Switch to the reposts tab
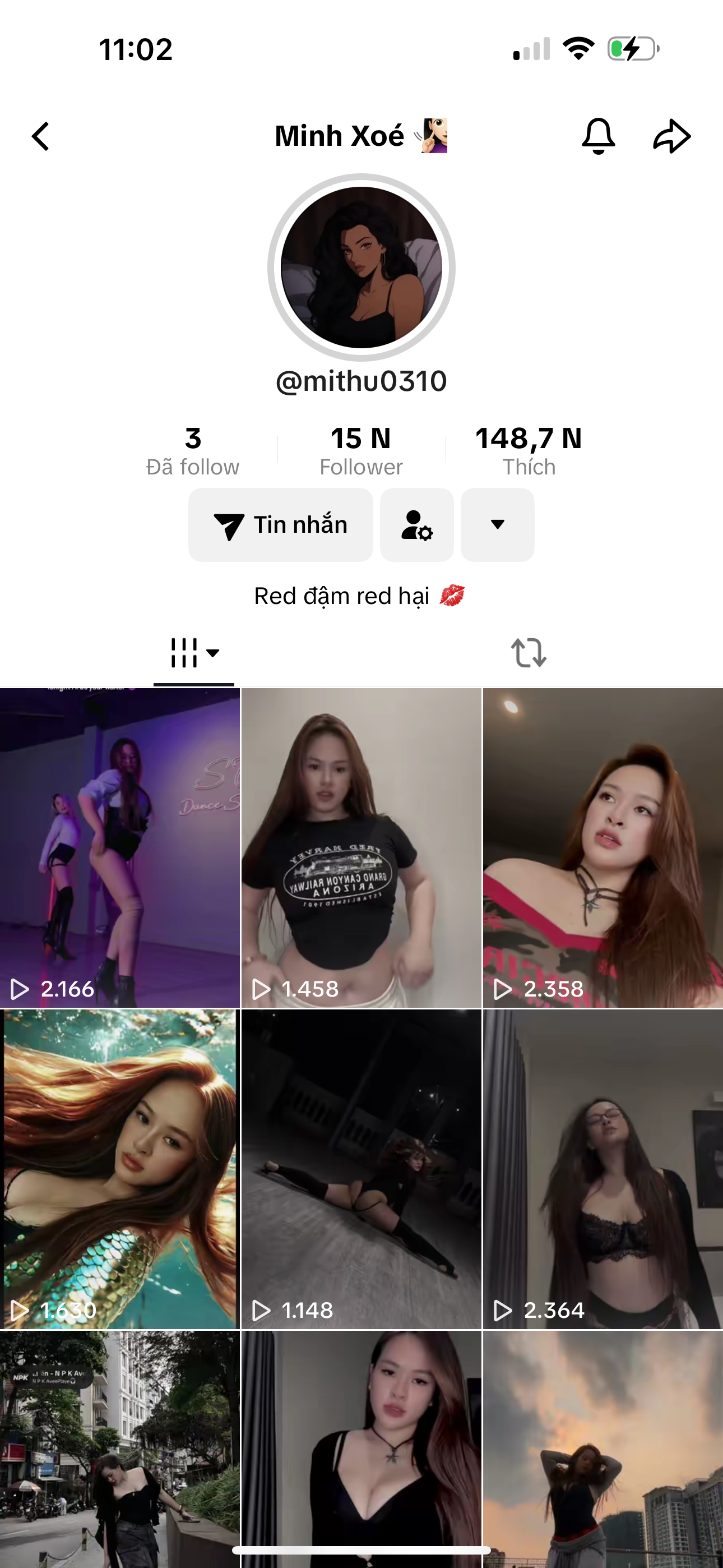Viewport: 723px width, 1568px height. pyautogui.click(x=529, y=653)
